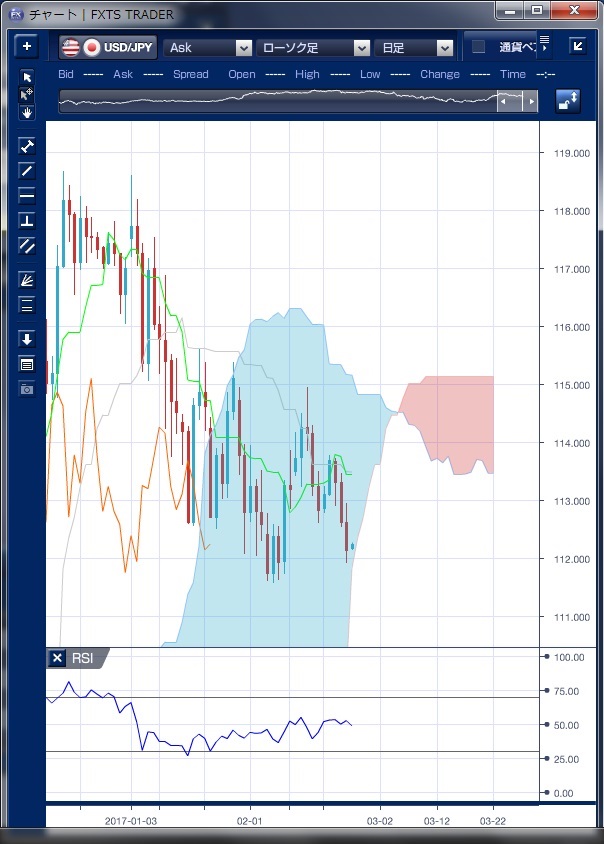The height and width of the screenshot is (844, 604).
Task: Click the plus button to add a chart
Action: pos(27,47)
